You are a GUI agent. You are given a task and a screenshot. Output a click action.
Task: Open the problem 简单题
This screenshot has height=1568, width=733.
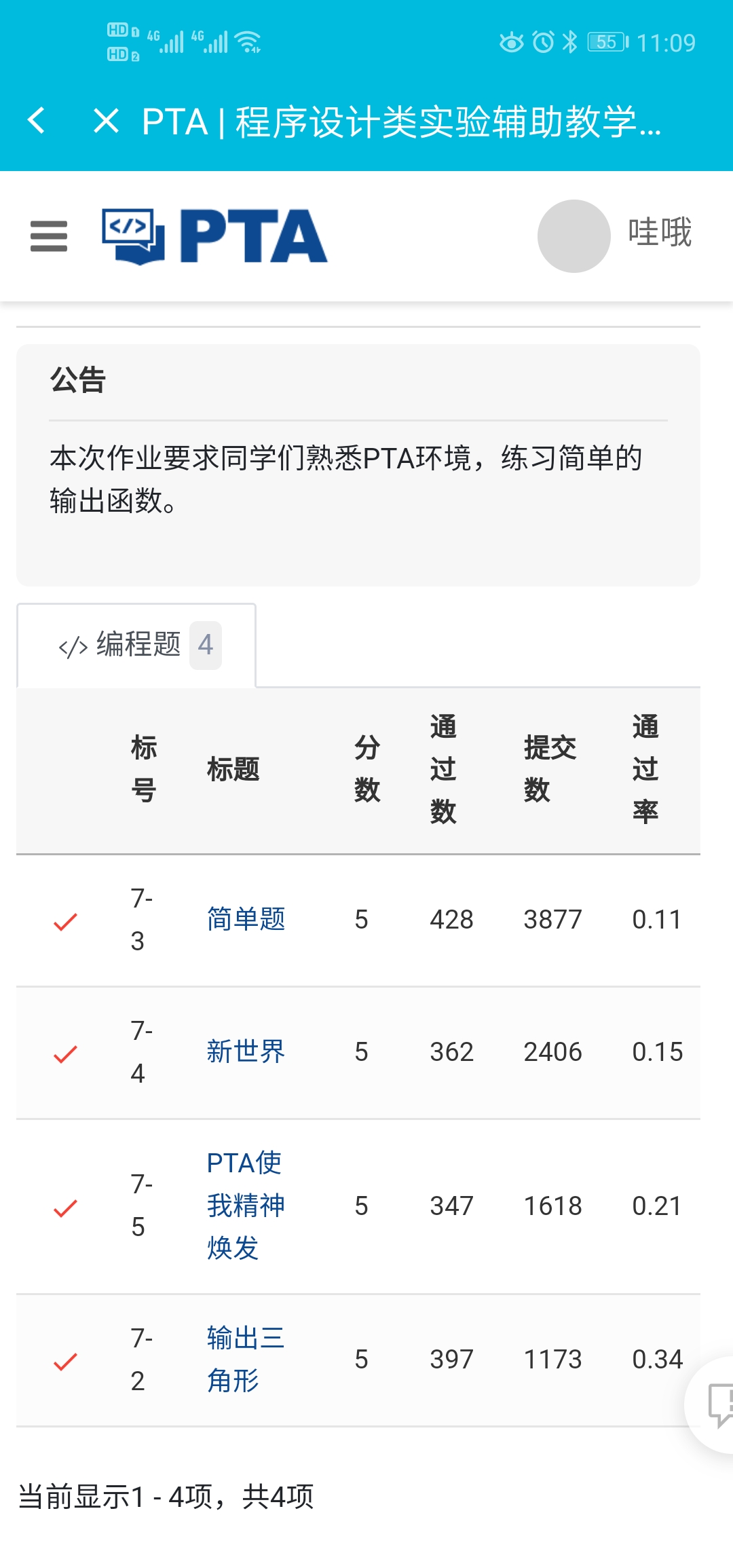pyautogui.click(x=246, y=919)
